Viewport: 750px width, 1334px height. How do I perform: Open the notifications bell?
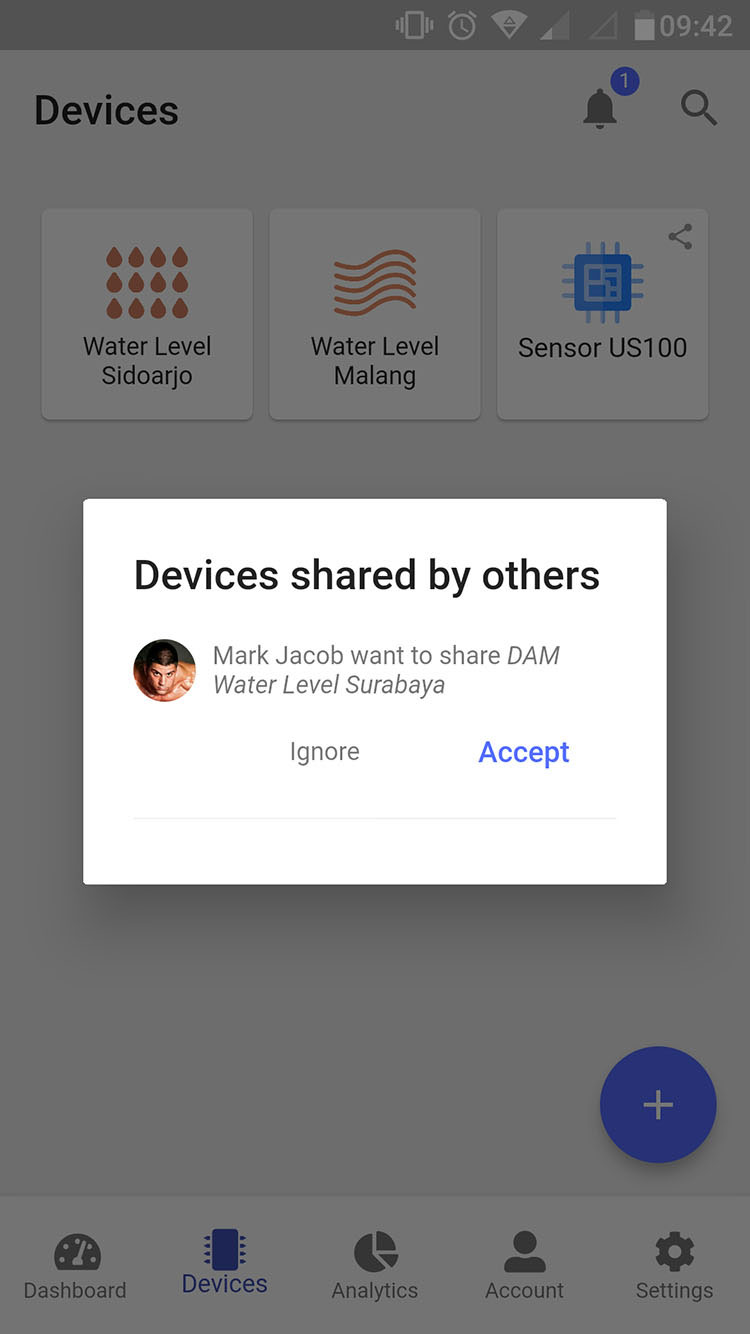602,106
